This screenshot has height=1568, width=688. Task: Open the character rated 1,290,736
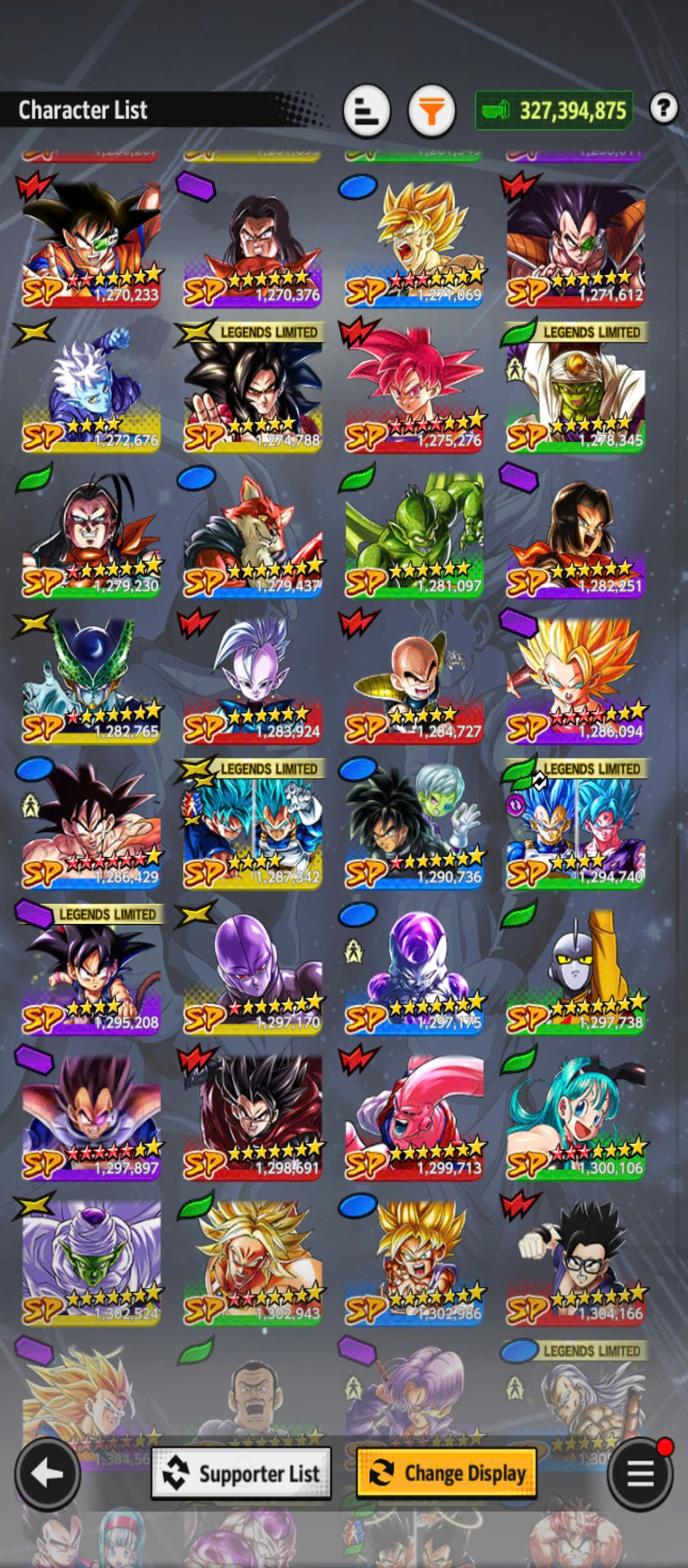(x=414, y=824)
